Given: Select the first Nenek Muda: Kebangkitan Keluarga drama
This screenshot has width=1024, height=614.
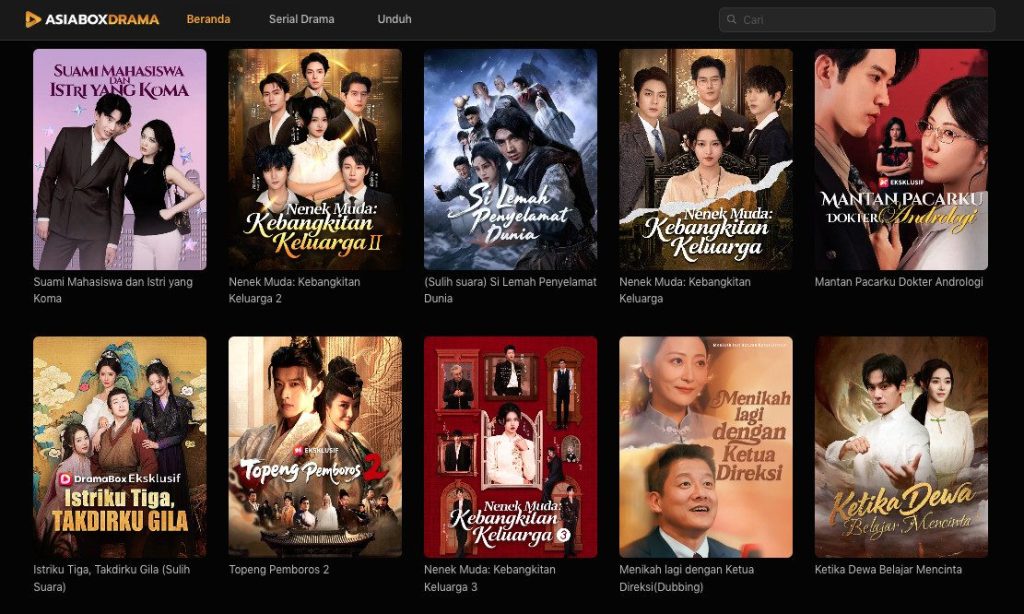Looking at the screenshot, I should point(705,160).
